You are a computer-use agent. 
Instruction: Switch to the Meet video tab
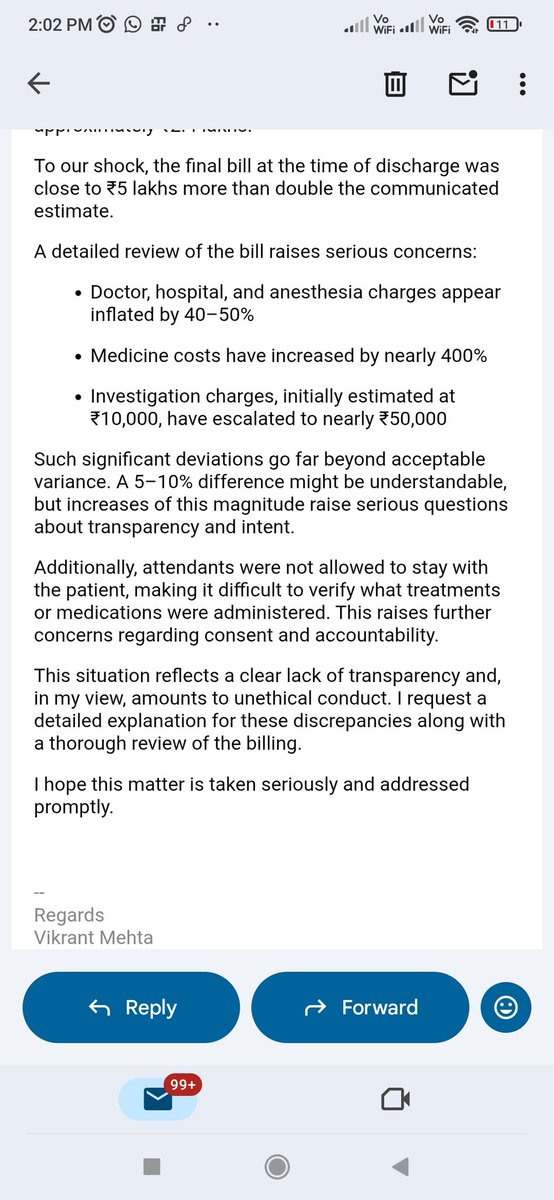396,1099
